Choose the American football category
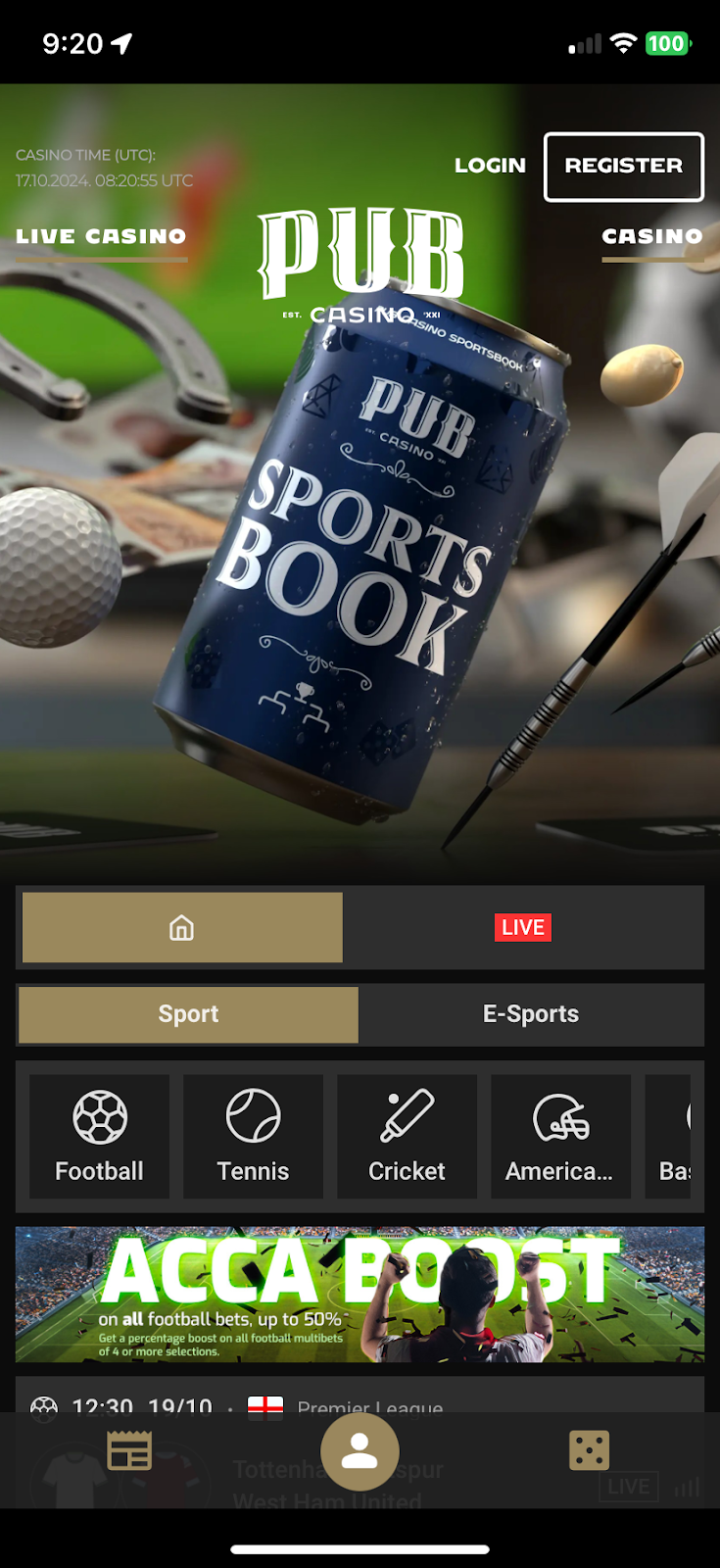720x1568 pixels. pos(560,1136)
